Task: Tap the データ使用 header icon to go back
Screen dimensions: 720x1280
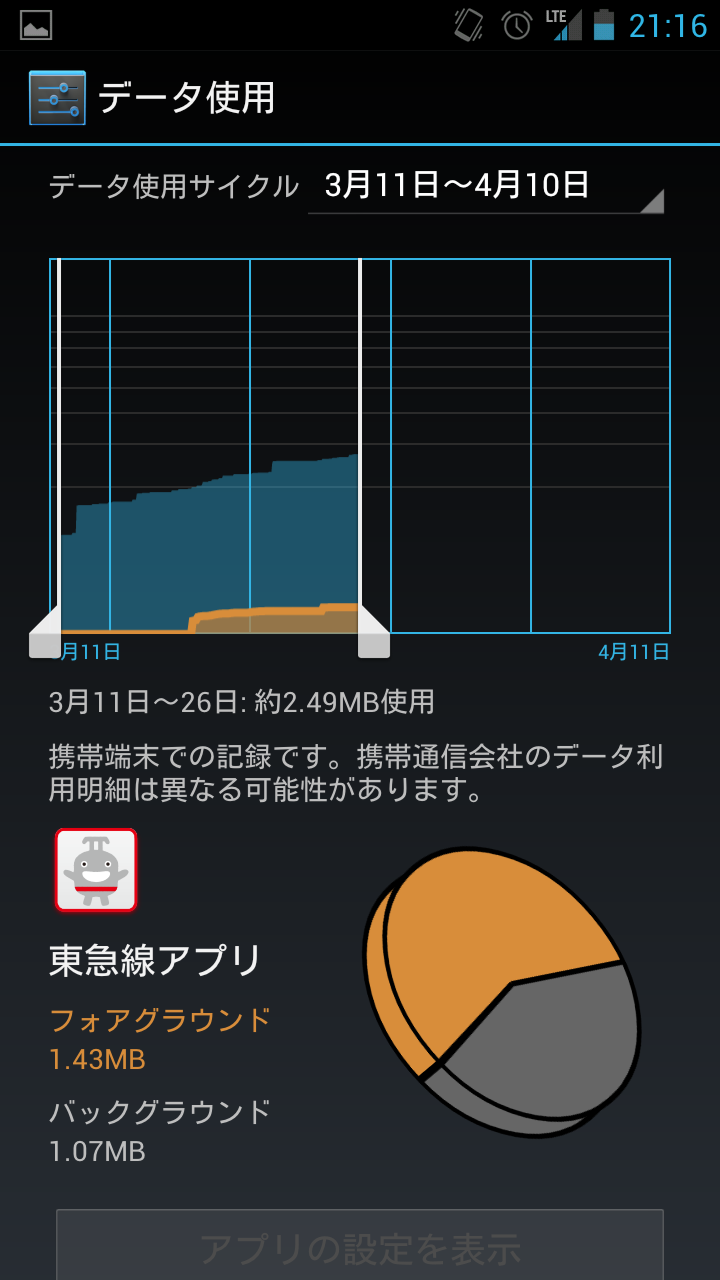Action: [x=57, y=98]
